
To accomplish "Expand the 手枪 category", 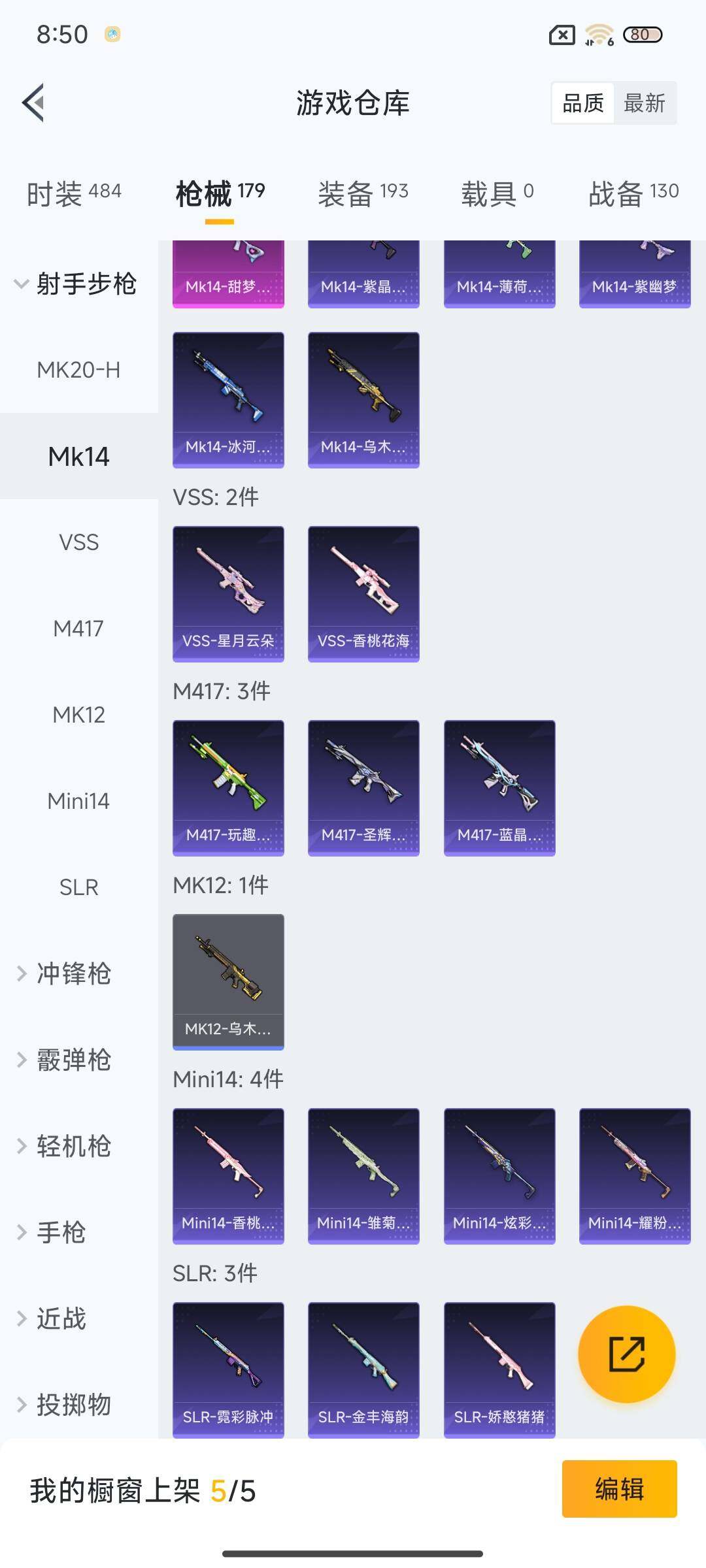I will click(x=60, y=1232).
